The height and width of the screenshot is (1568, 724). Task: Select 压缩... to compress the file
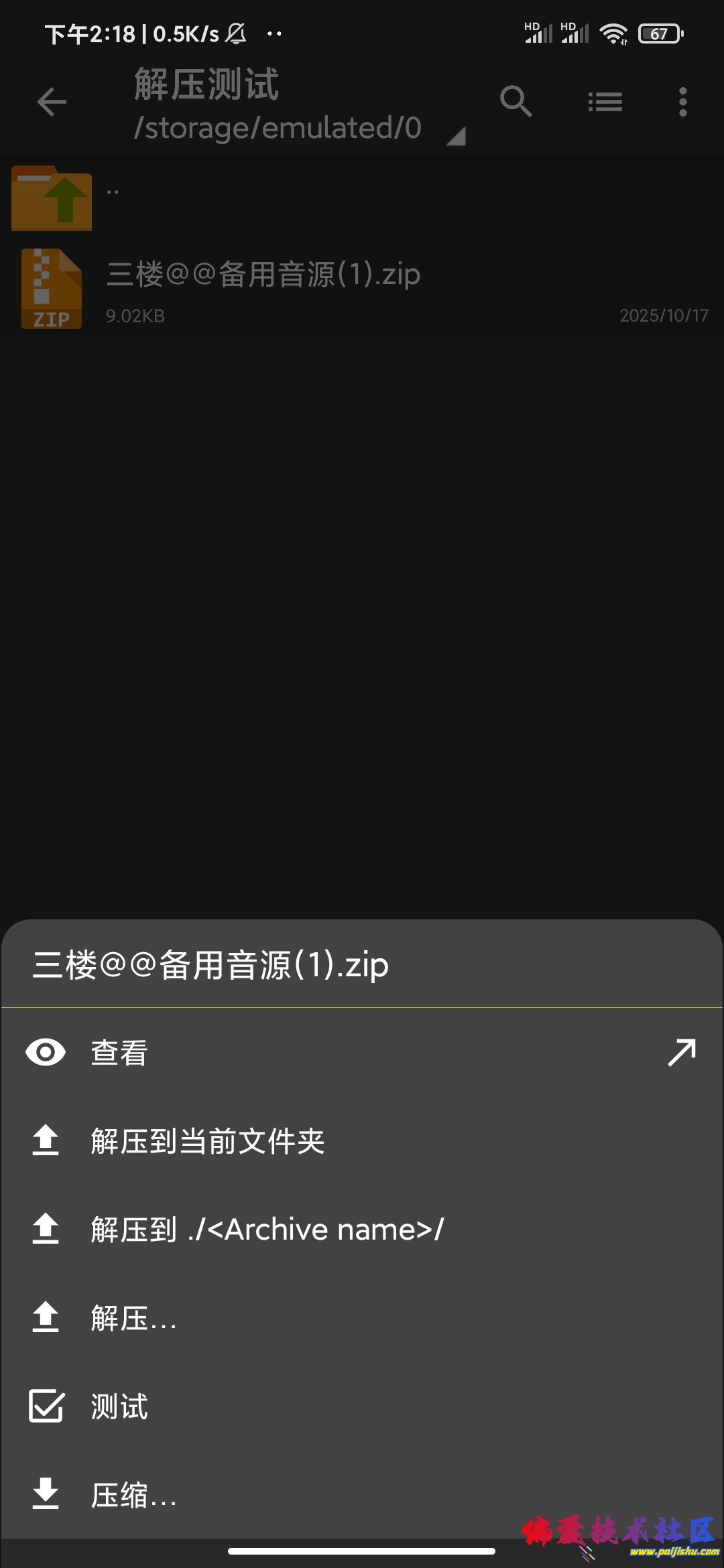click(134, 1494)
